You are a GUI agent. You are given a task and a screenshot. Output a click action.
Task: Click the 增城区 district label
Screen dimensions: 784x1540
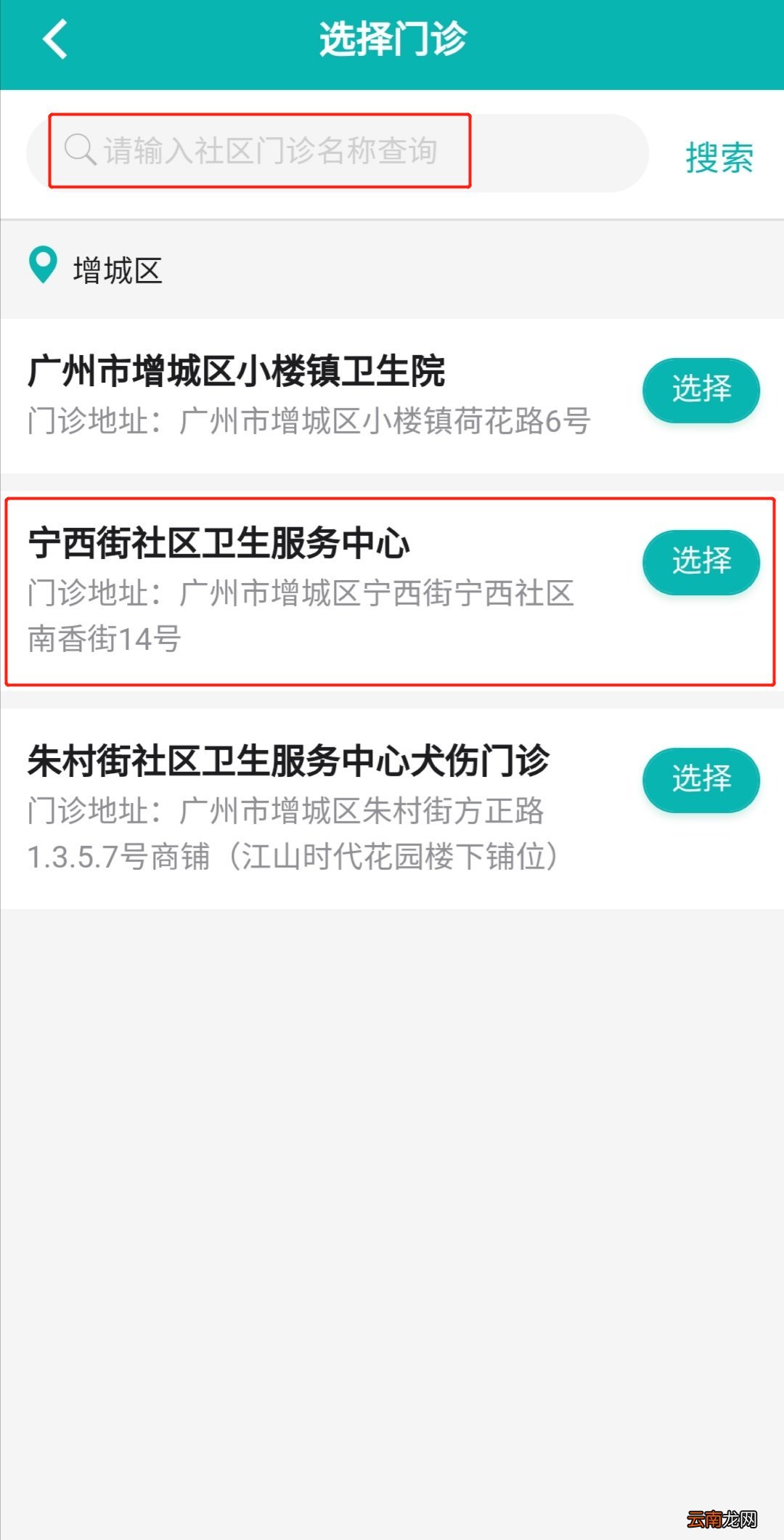pyautogui.click(x=116, y=267)
